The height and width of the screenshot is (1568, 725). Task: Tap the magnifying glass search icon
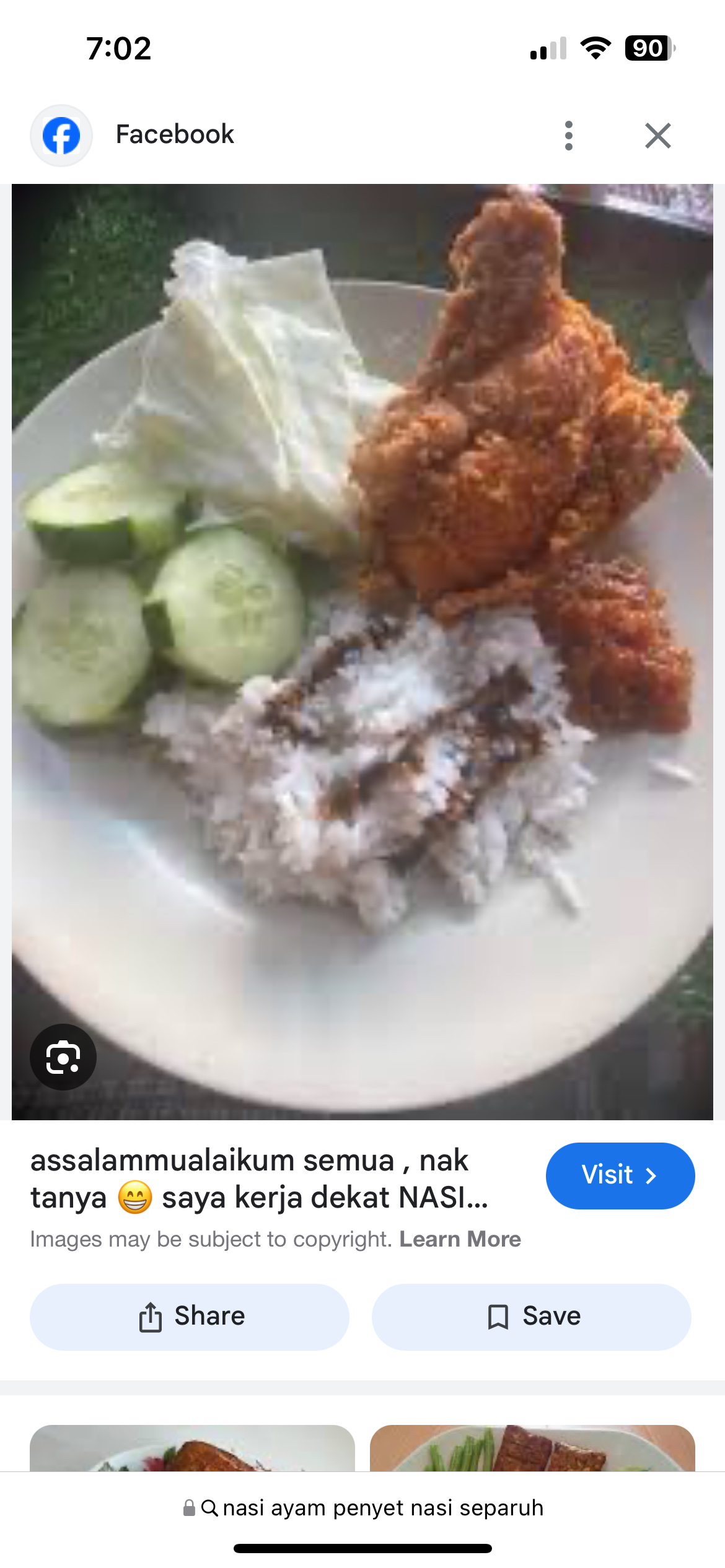[209, 1509]
